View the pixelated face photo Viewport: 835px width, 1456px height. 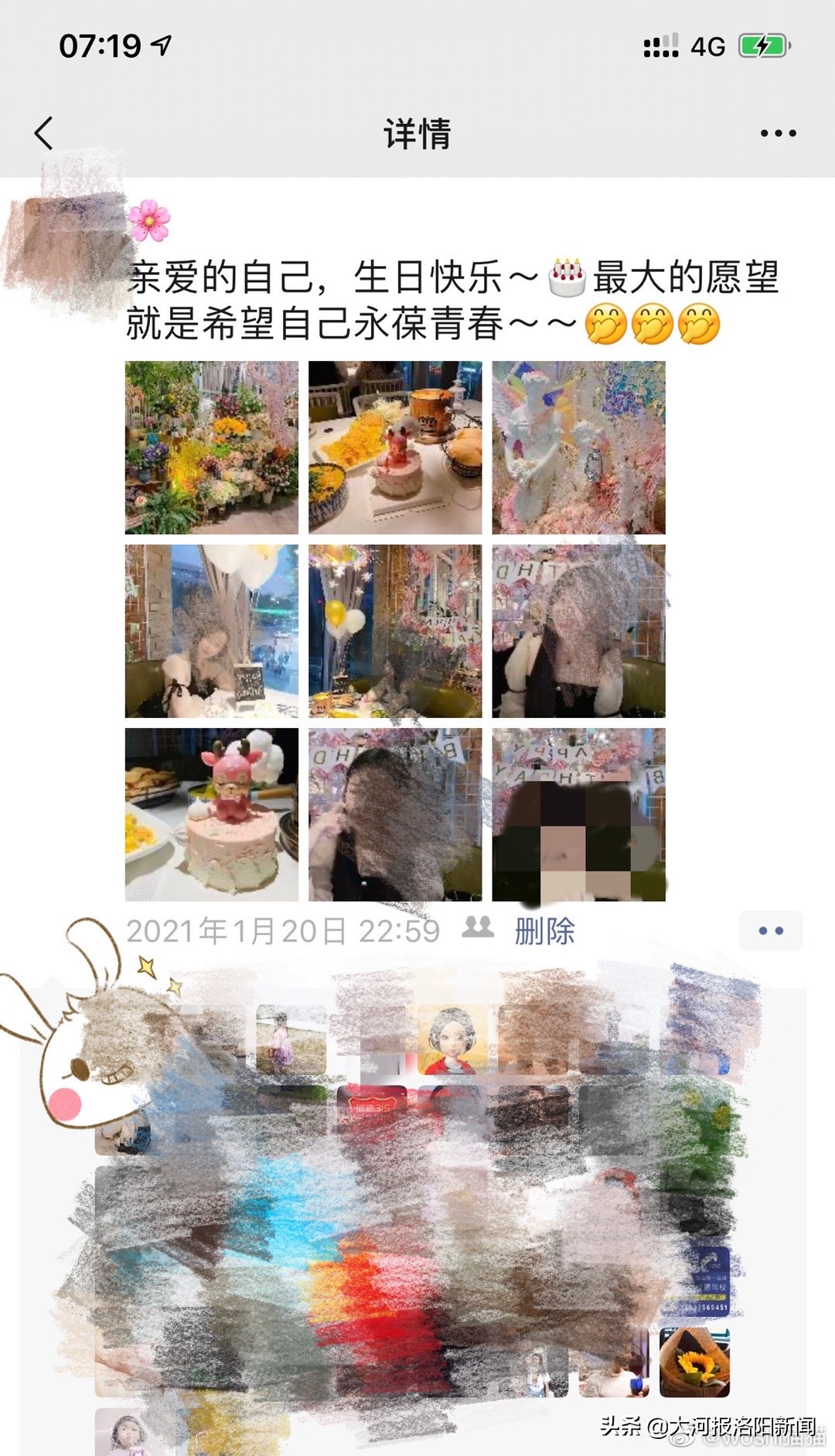tap(578, 815)
